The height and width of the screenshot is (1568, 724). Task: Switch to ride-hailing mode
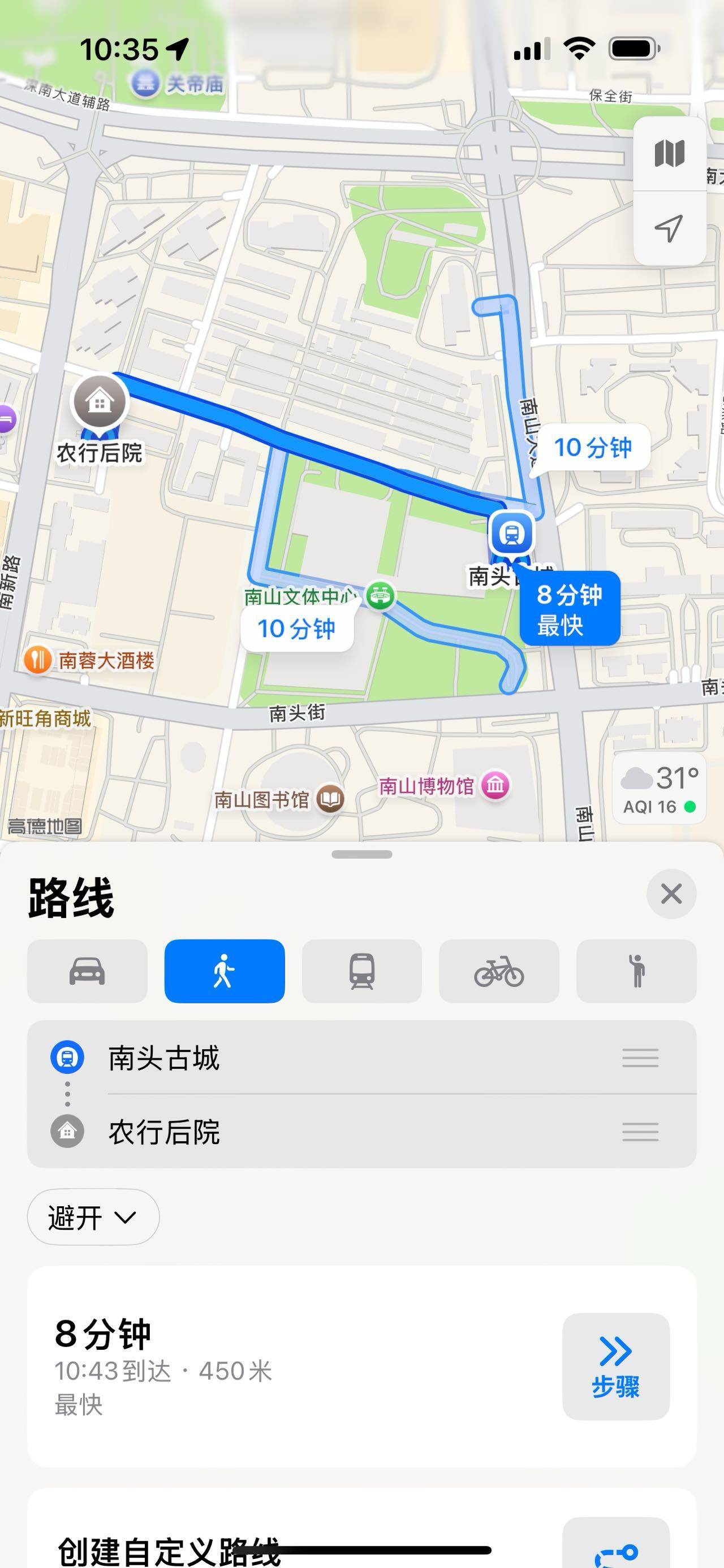636,971
